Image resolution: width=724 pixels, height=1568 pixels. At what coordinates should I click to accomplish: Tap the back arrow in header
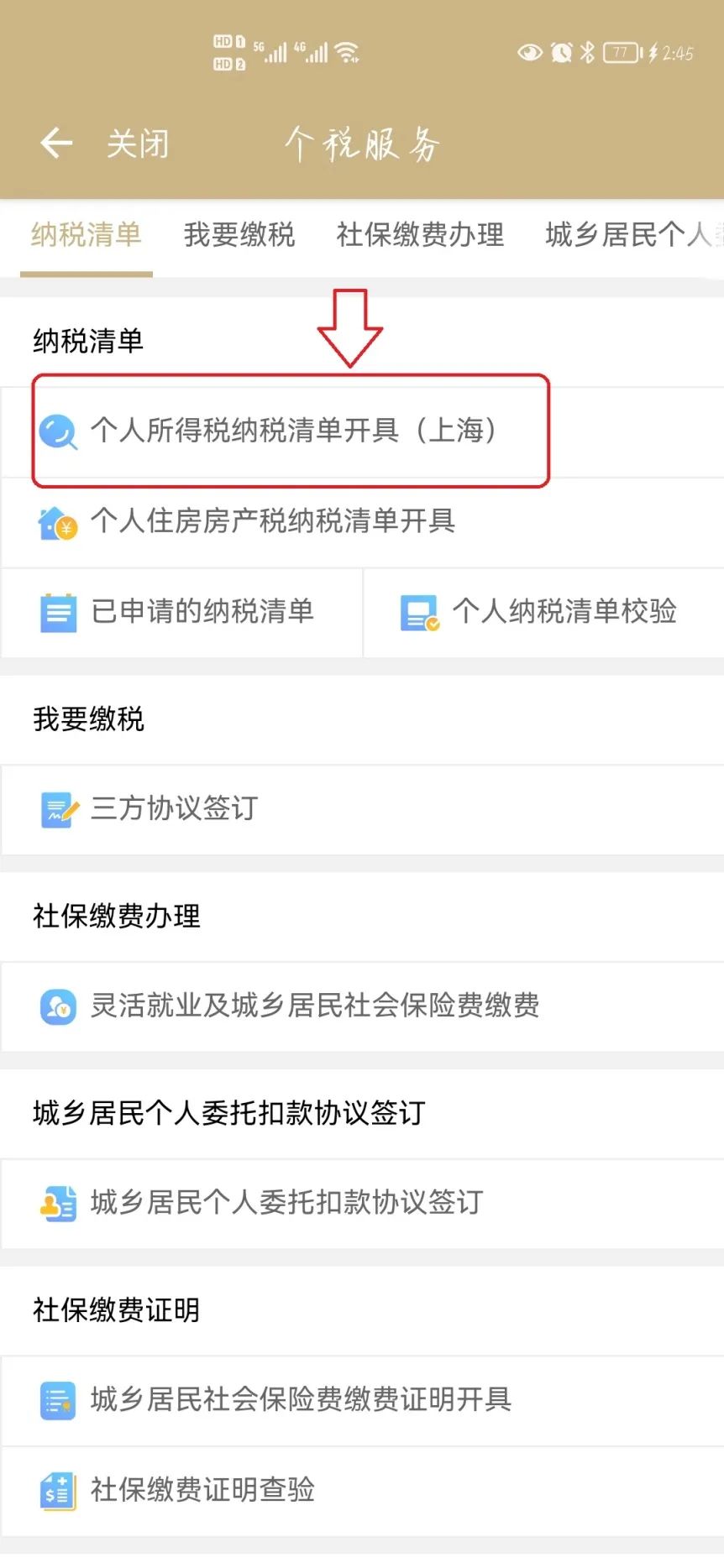pyautogui.click(x=56, y=144)
